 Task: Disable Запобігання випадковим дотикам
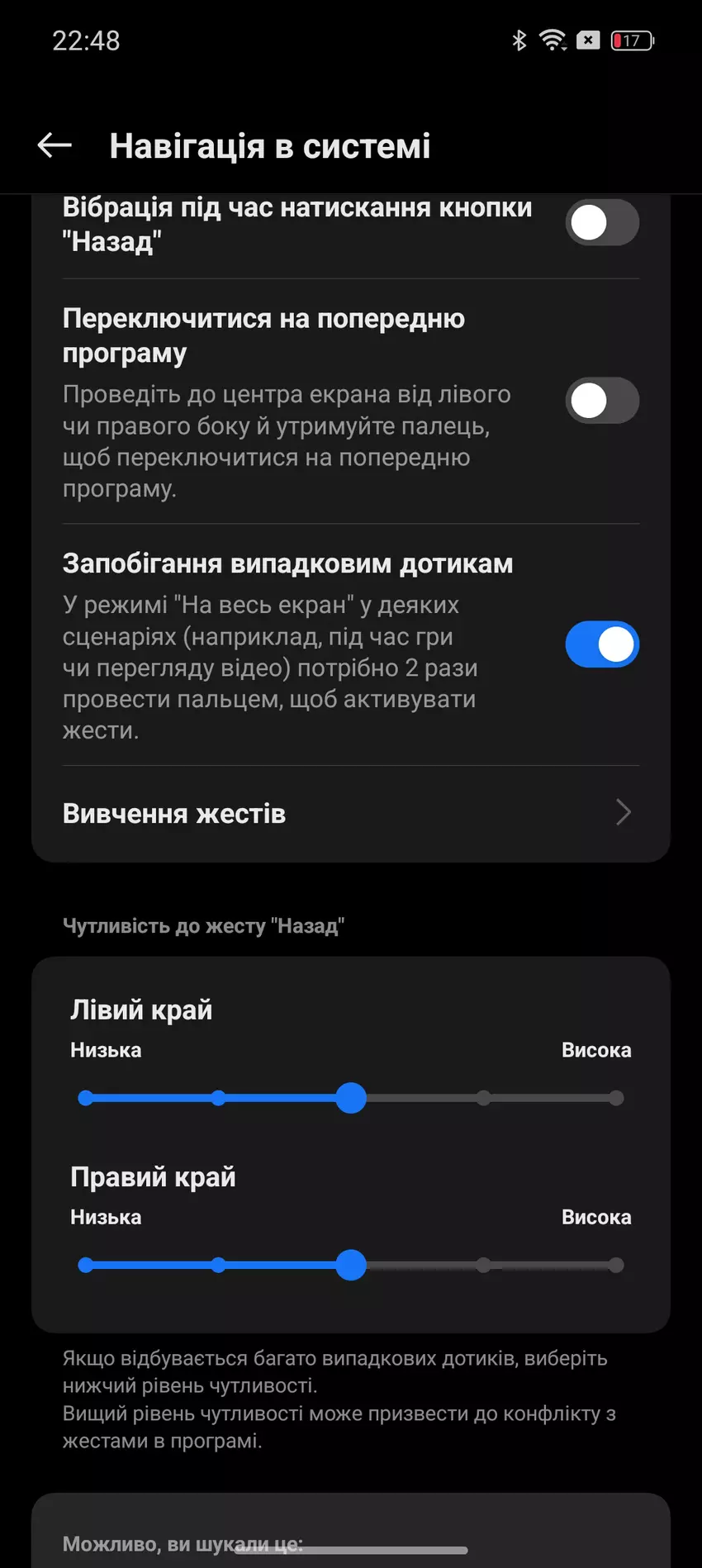pos(601,645)
